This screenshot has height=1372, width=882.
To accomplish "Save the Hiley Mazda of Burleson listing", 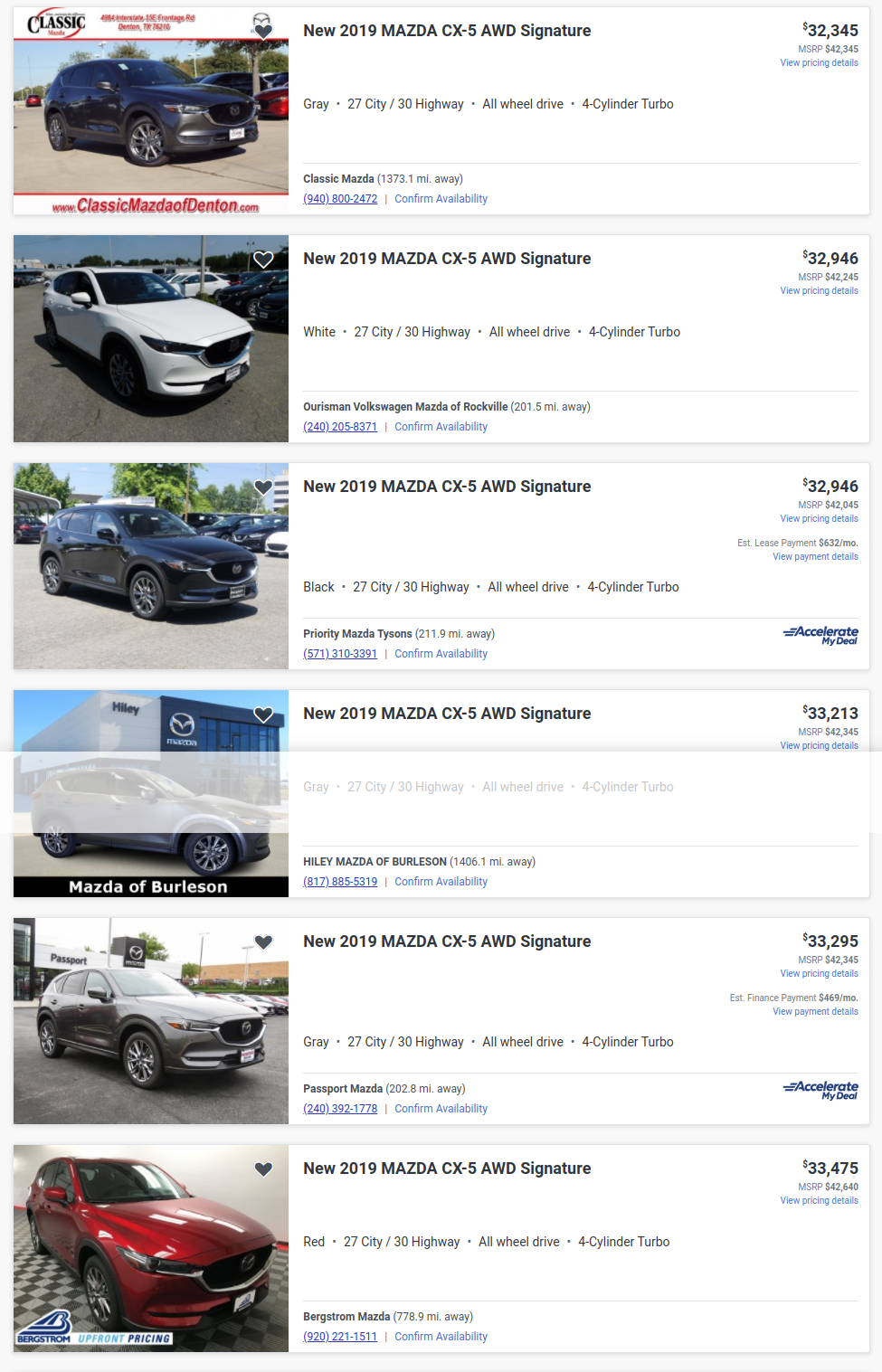I will (x=263, y=714).
